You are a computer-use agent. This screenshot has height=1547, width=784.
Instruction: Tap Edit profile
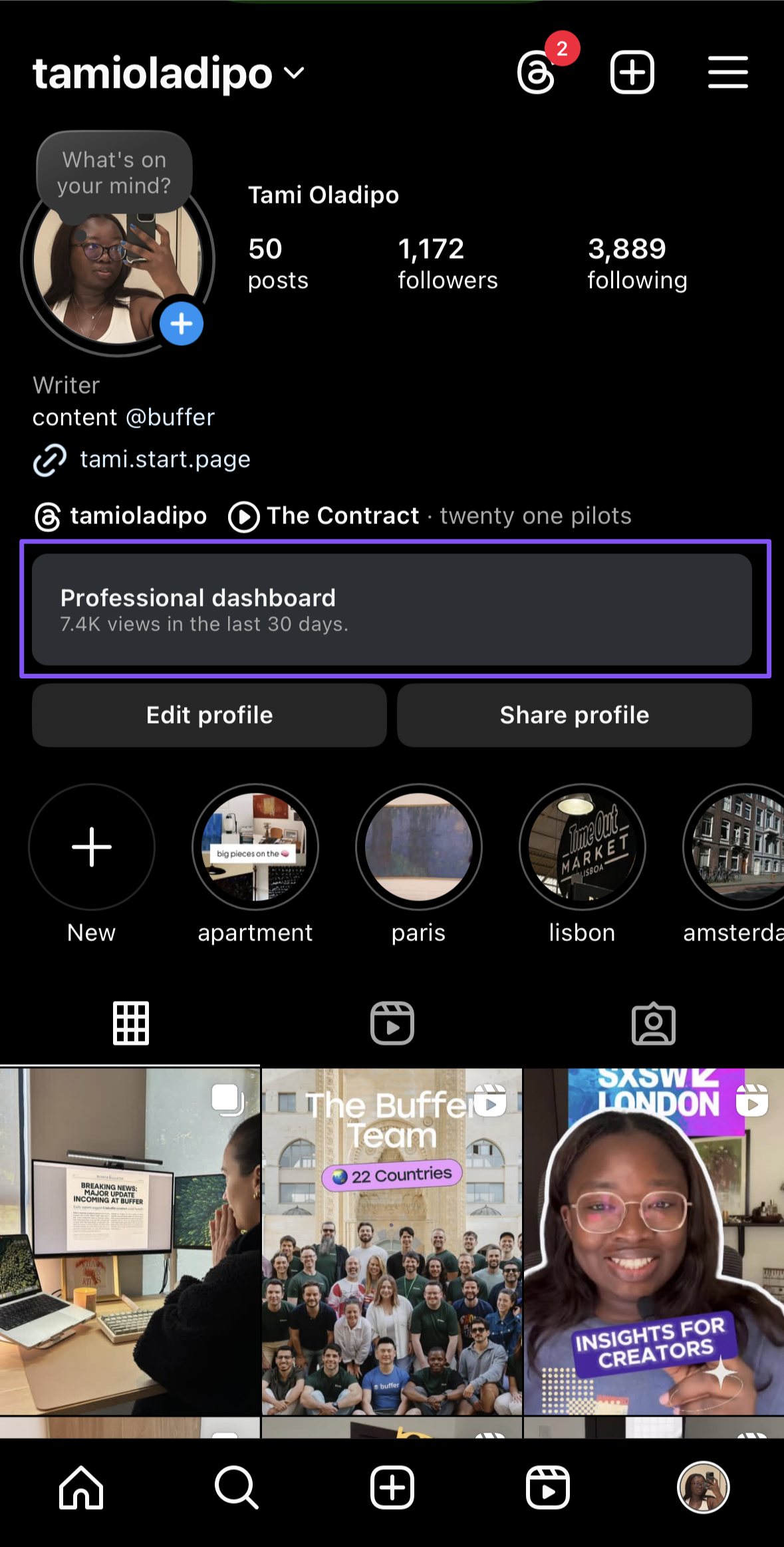209,715
